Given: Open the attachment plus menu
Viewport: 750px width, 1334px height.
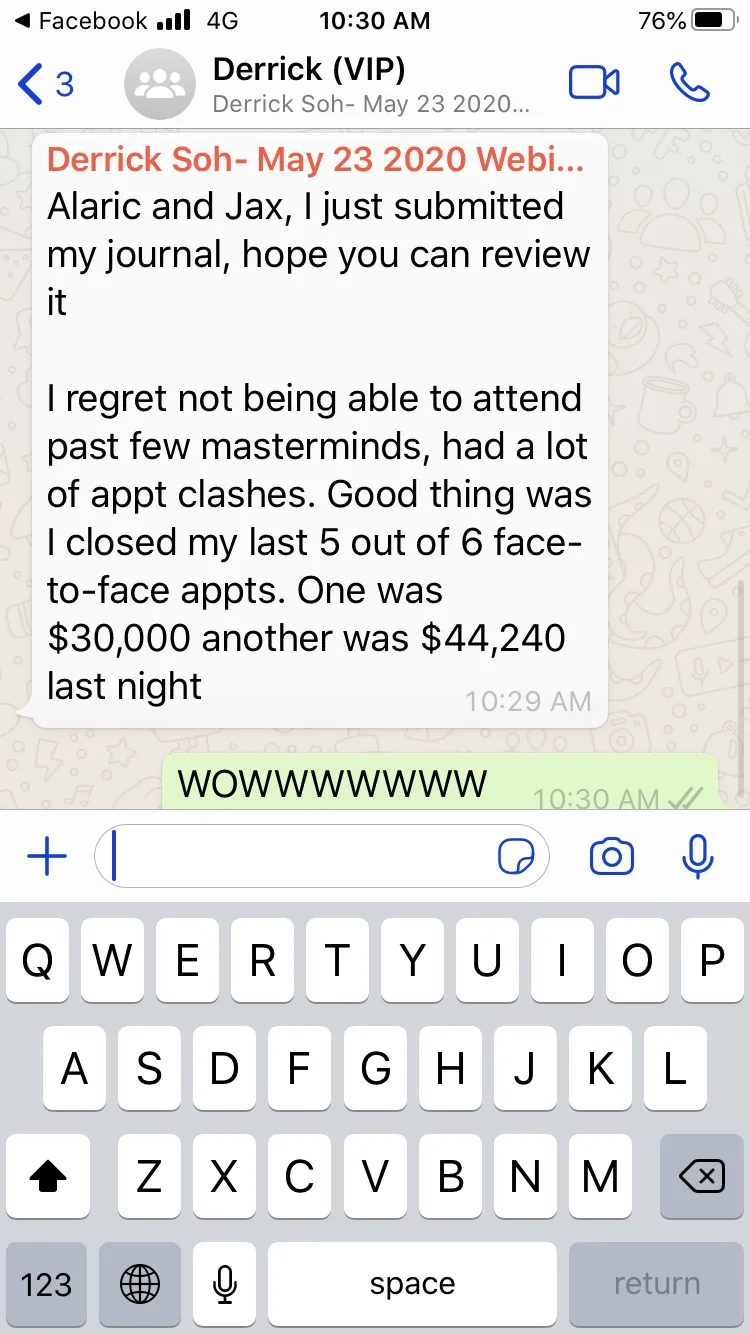Looking at the screenshot, I should click(46, 857).
